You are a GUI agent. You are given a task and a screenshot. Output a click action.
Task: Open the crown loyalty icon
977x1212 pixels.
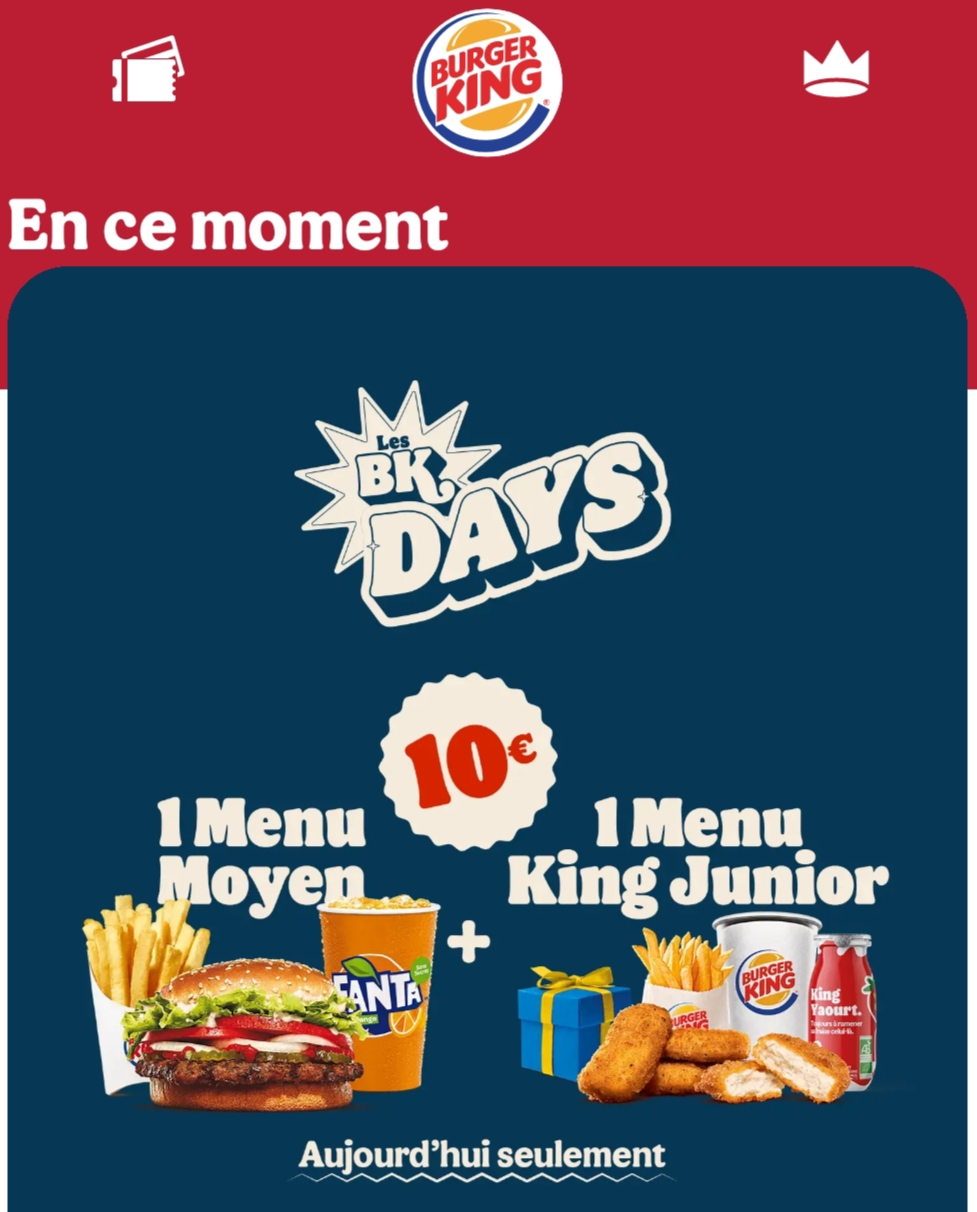pyautogui.click(x=836, y=71)
